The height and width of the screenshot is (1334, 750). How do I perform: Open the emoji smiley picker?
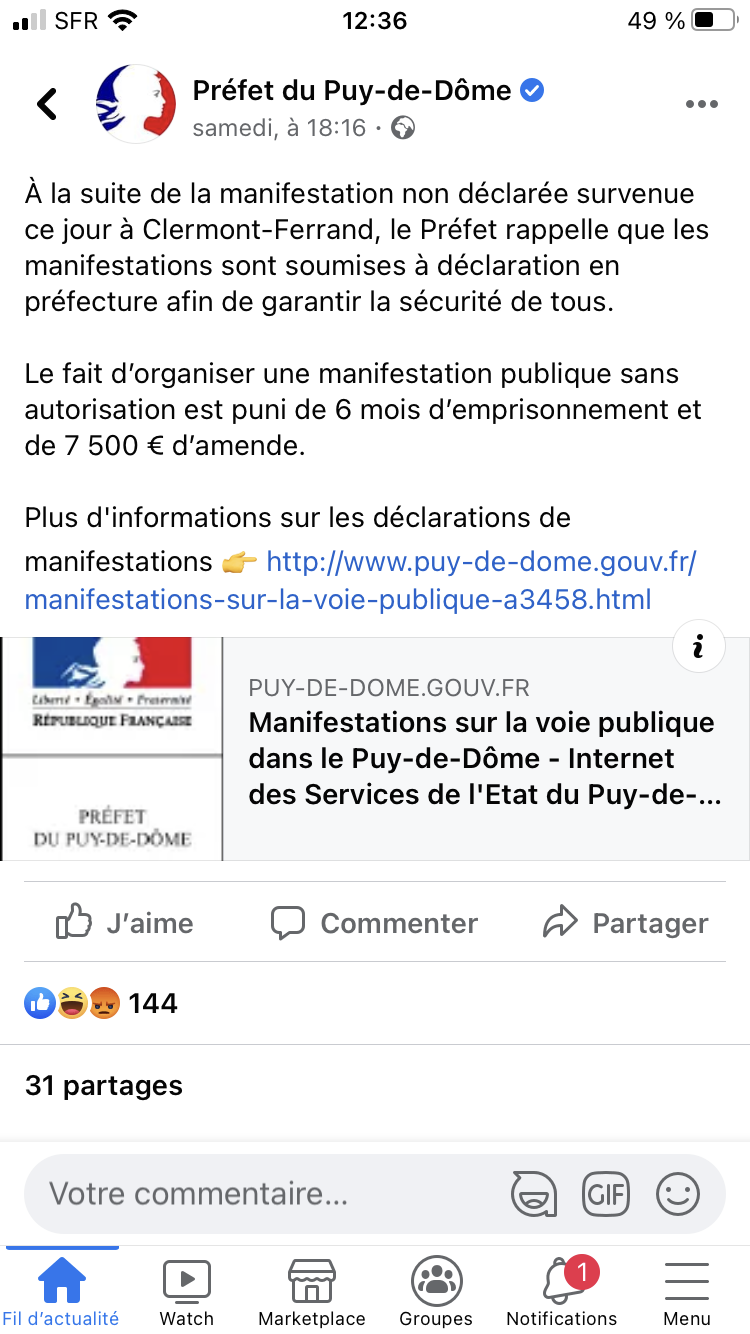coord(678,1194)
